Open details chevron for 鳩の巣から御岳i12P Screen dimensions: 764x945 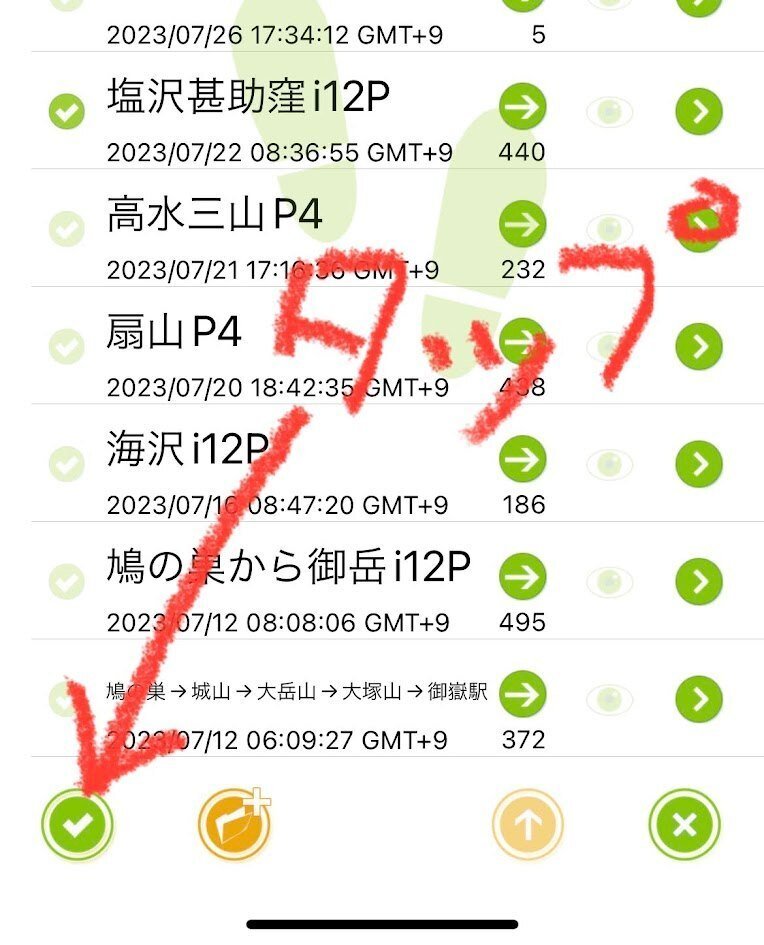coord(699,580)
